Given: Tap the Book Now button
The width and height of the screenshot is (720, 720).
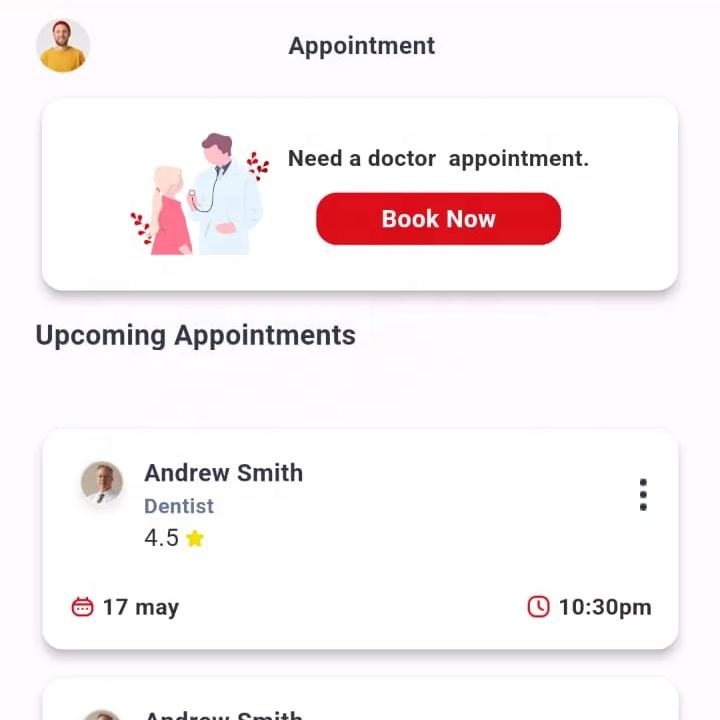Looking at the screenshot, I should coord(438,219).
